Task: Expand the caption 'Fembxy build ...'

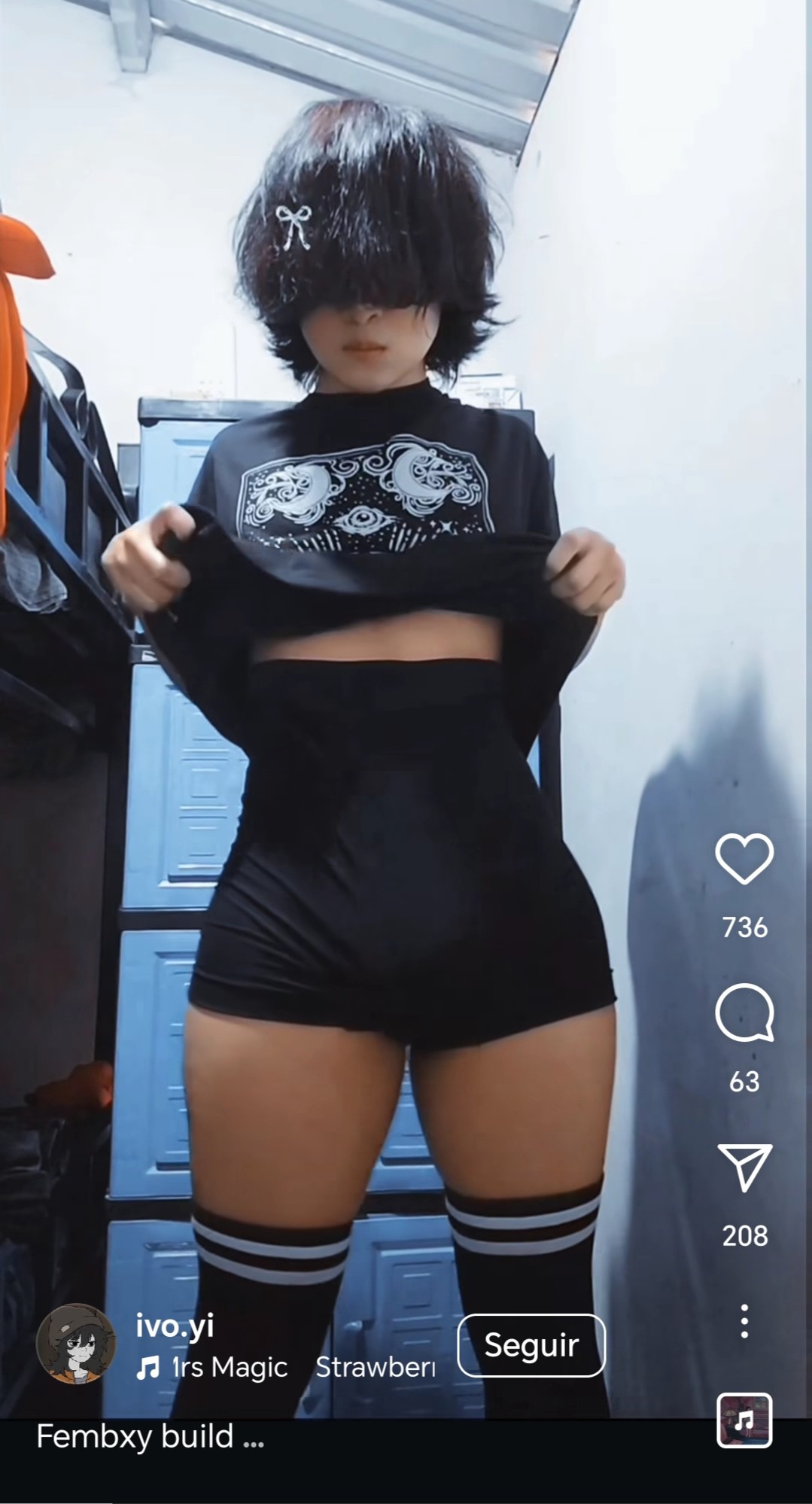Action: pos(150,1437)
